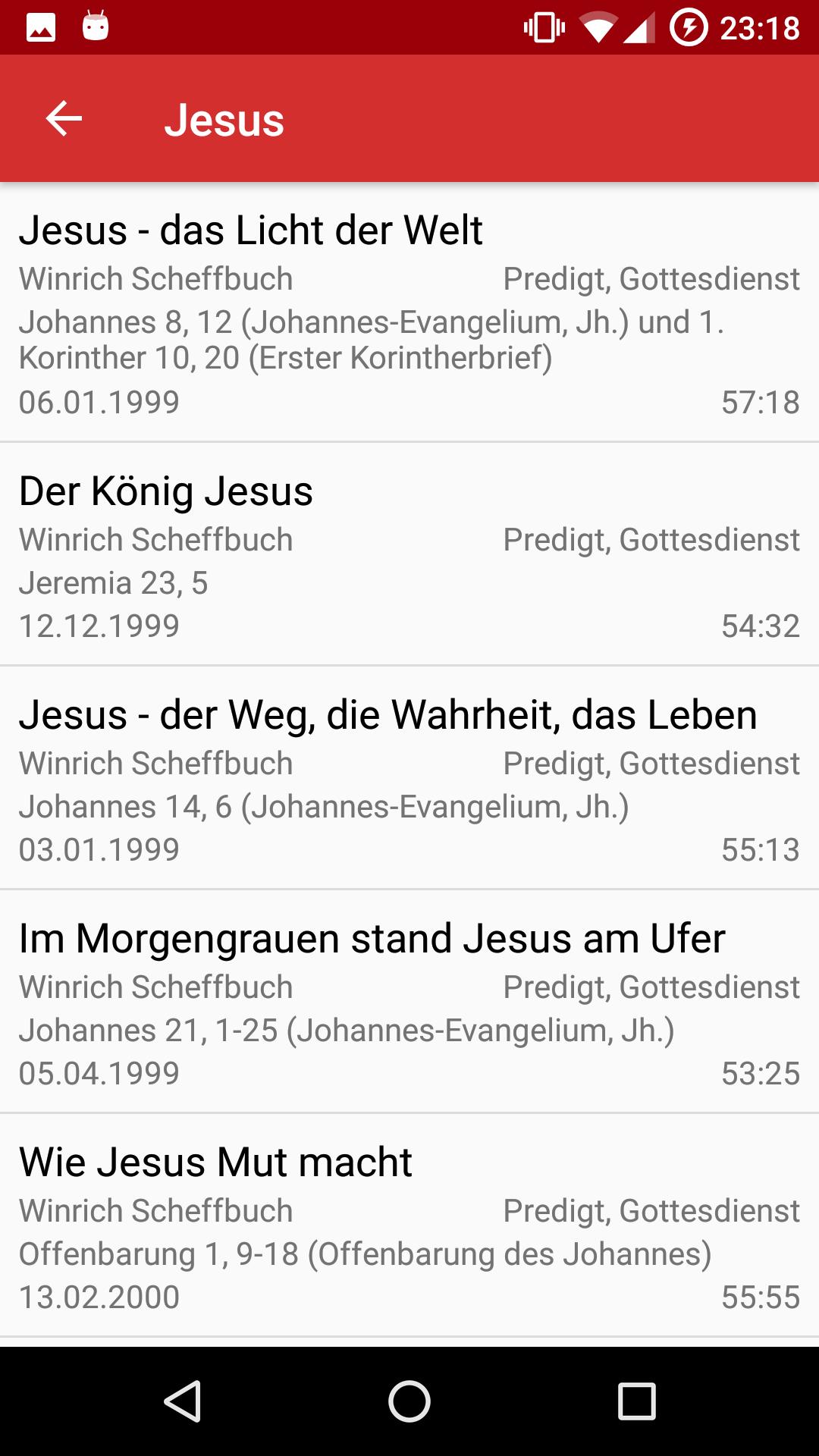
Task: Open sermon "Jesus - das Licht der Welt"
Action: tap(409, 312)
